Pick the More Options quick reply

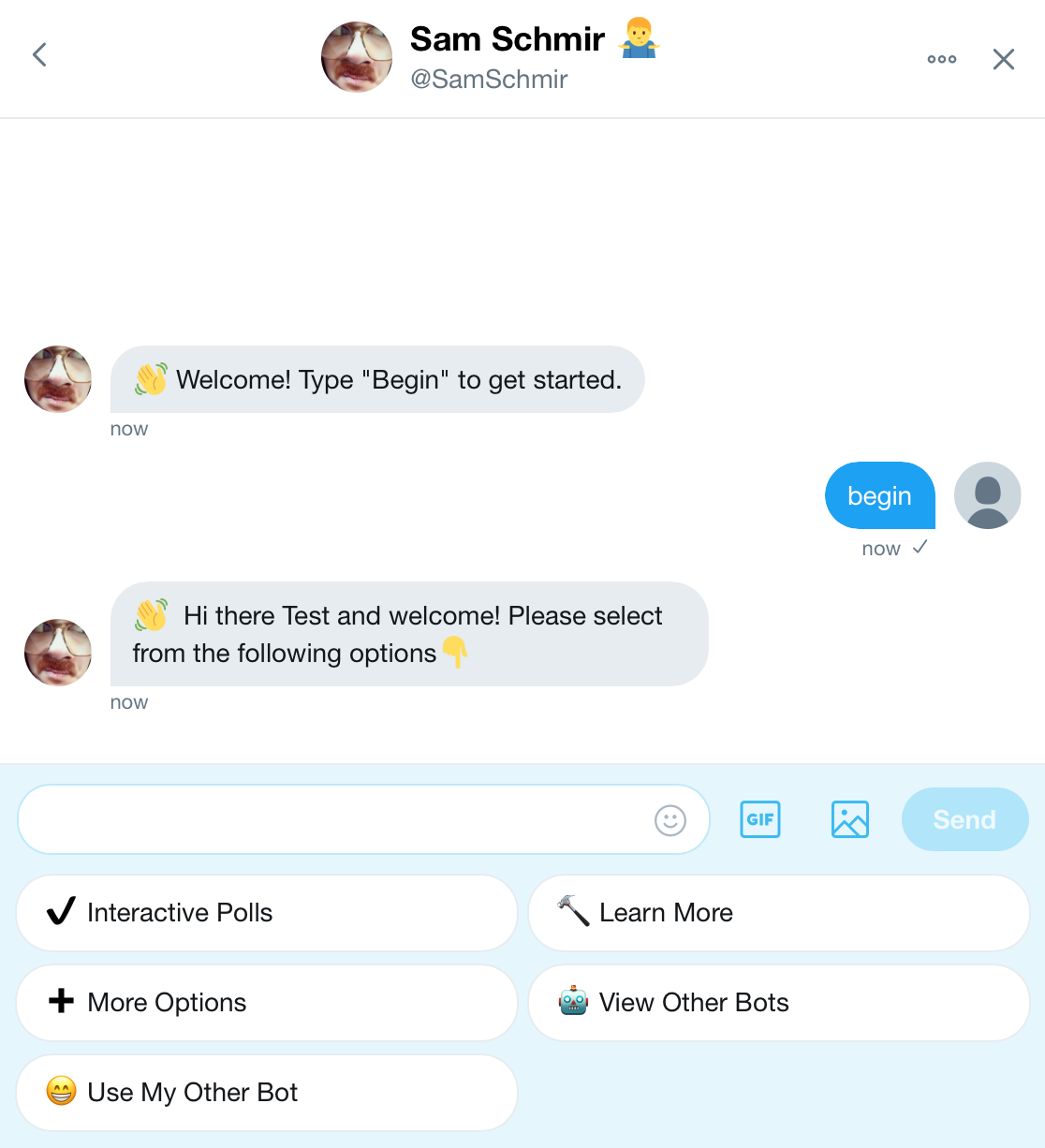pyautogui.click(x=267, y=1003)
